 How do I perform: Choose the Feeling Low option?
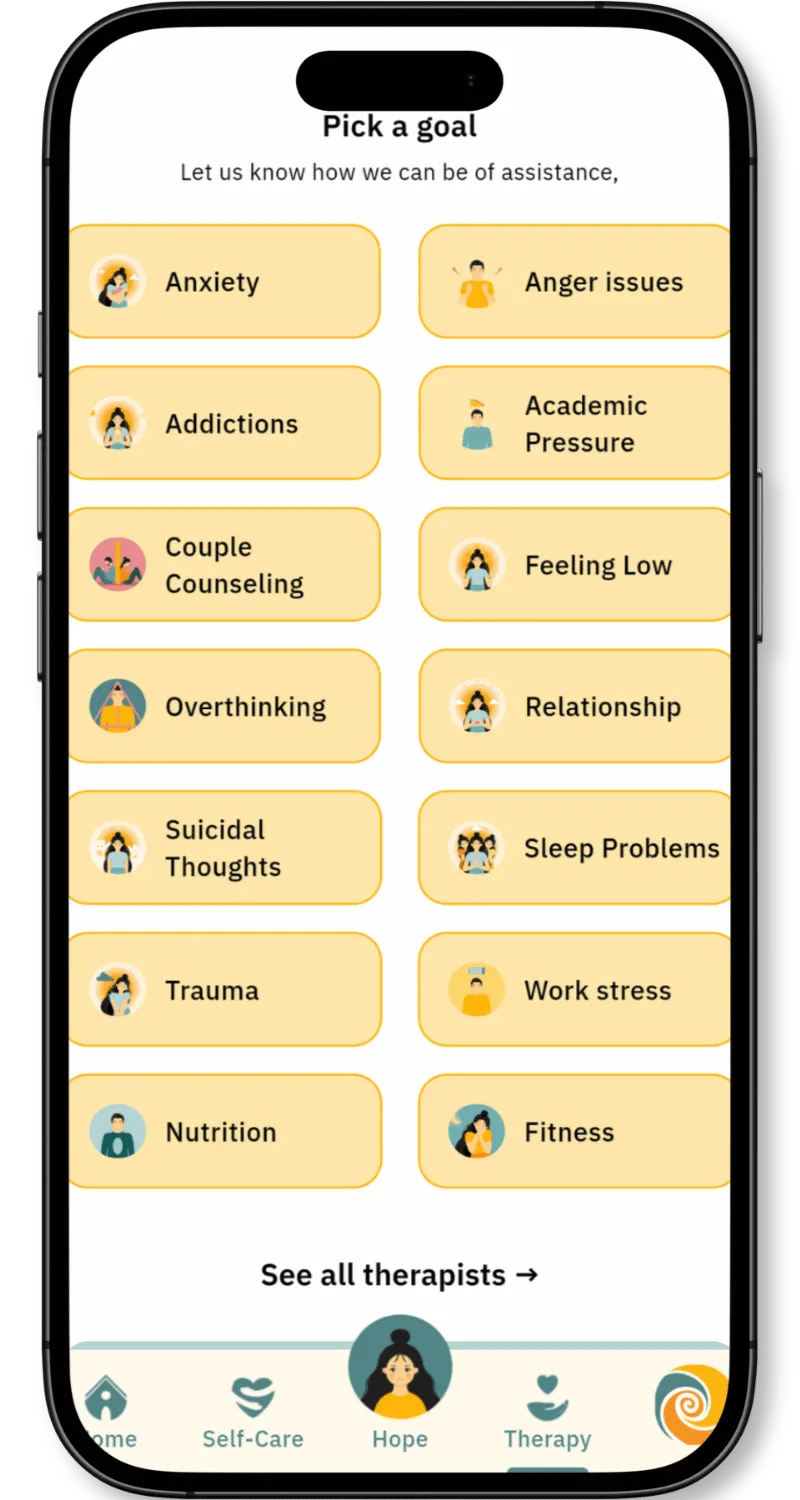point(575,565)
